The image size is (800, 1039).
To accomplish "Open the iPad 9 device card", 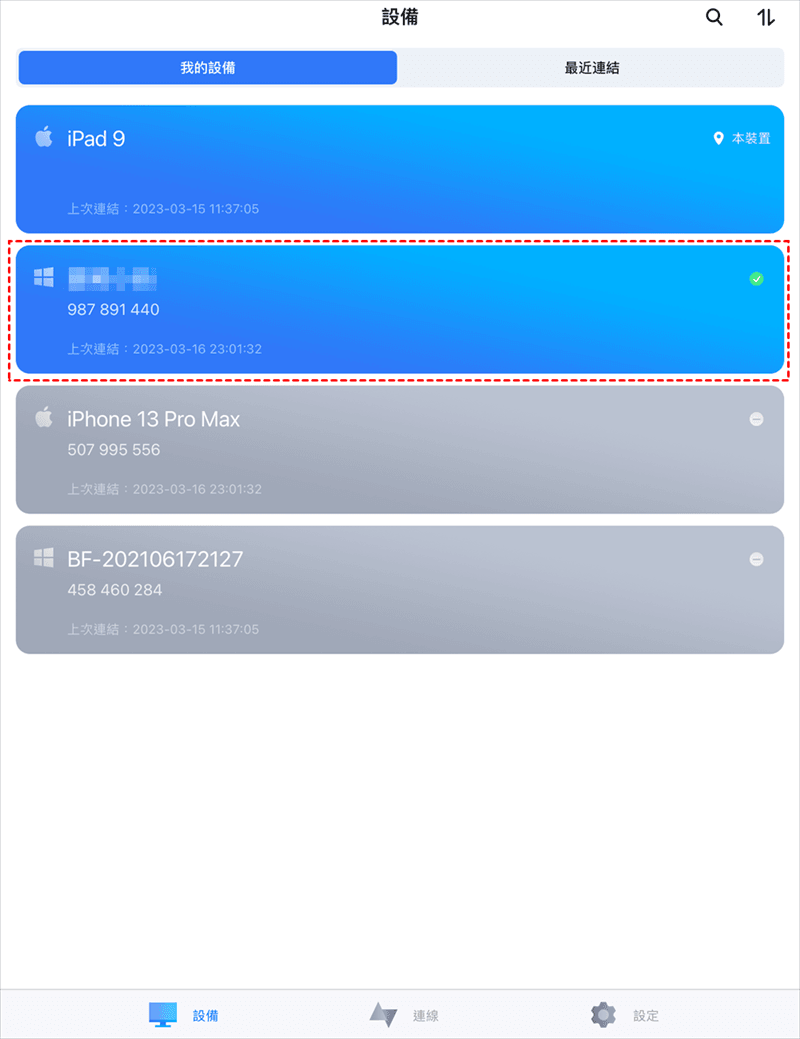I will (x=400, y=170).
